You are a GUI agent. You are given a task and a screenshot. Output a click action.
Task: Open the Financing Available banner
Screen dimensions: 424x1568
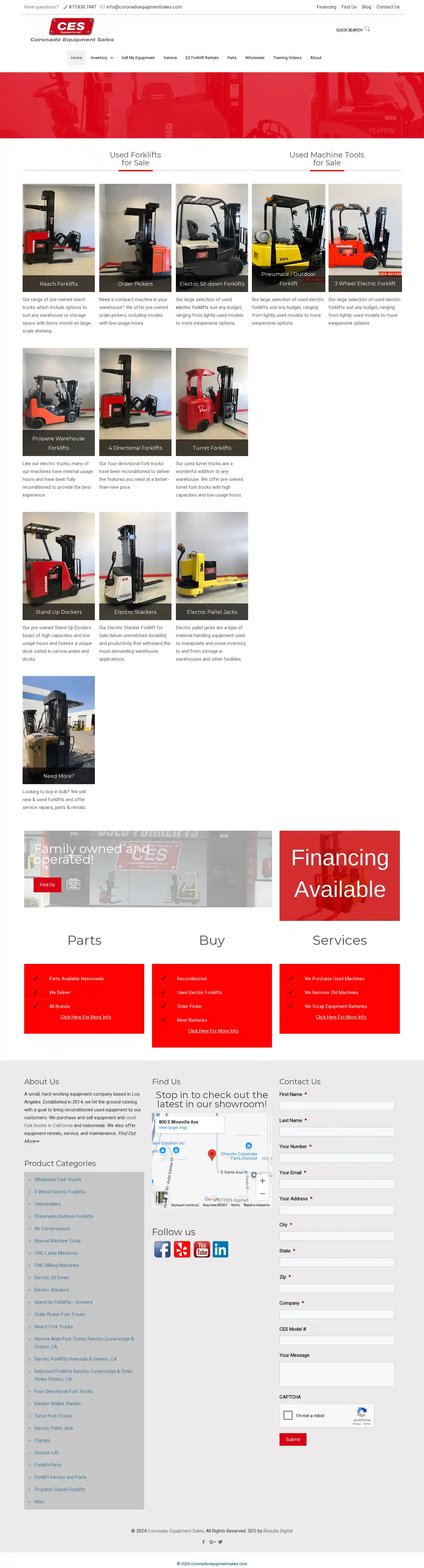point(340,875)
